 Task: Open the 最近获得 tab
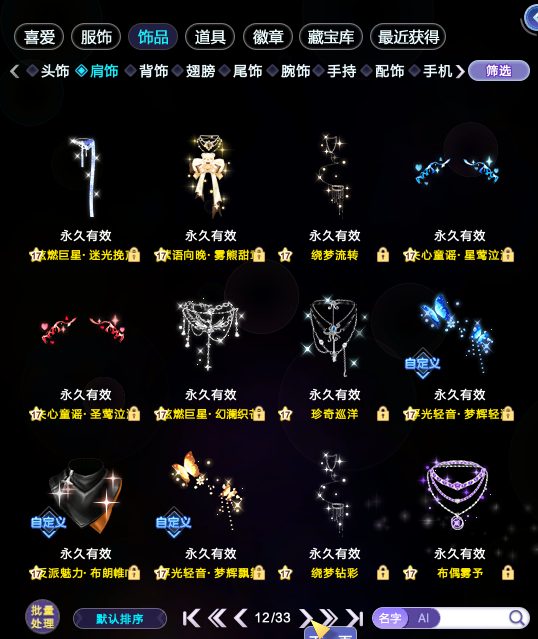(x=408, y=37)
